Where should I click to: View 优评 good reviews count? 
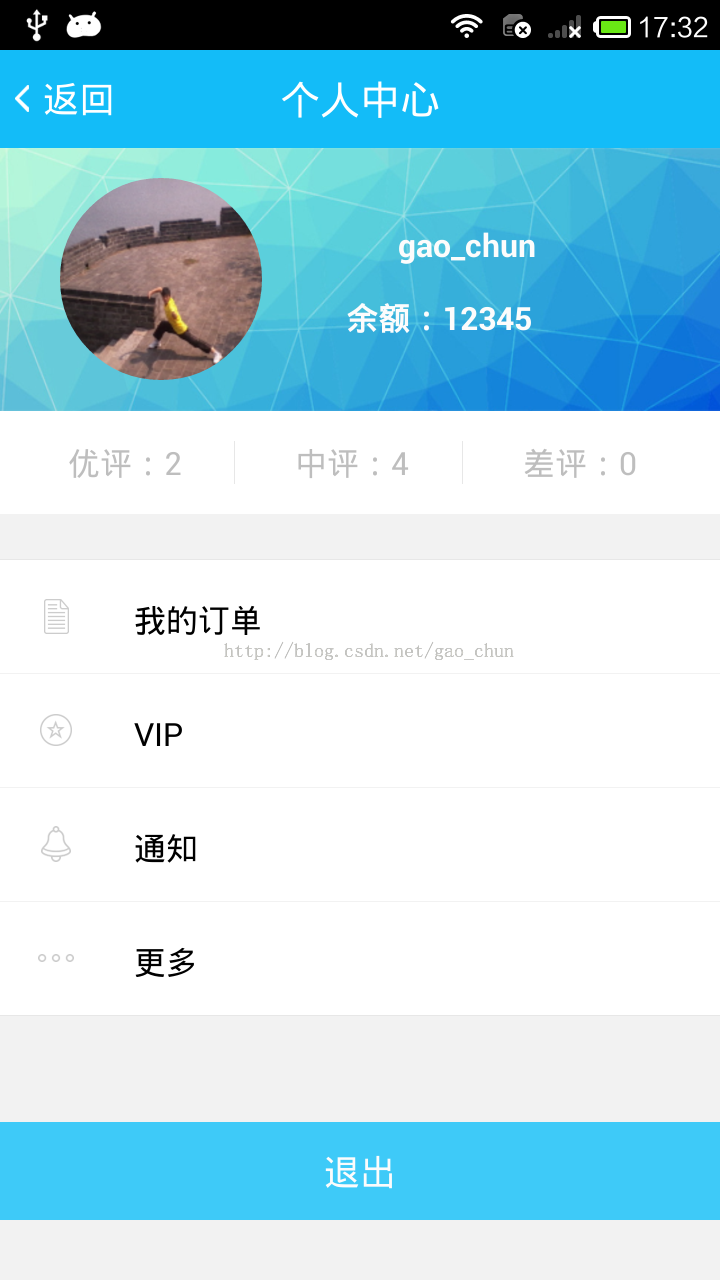(x=125, y=464)
